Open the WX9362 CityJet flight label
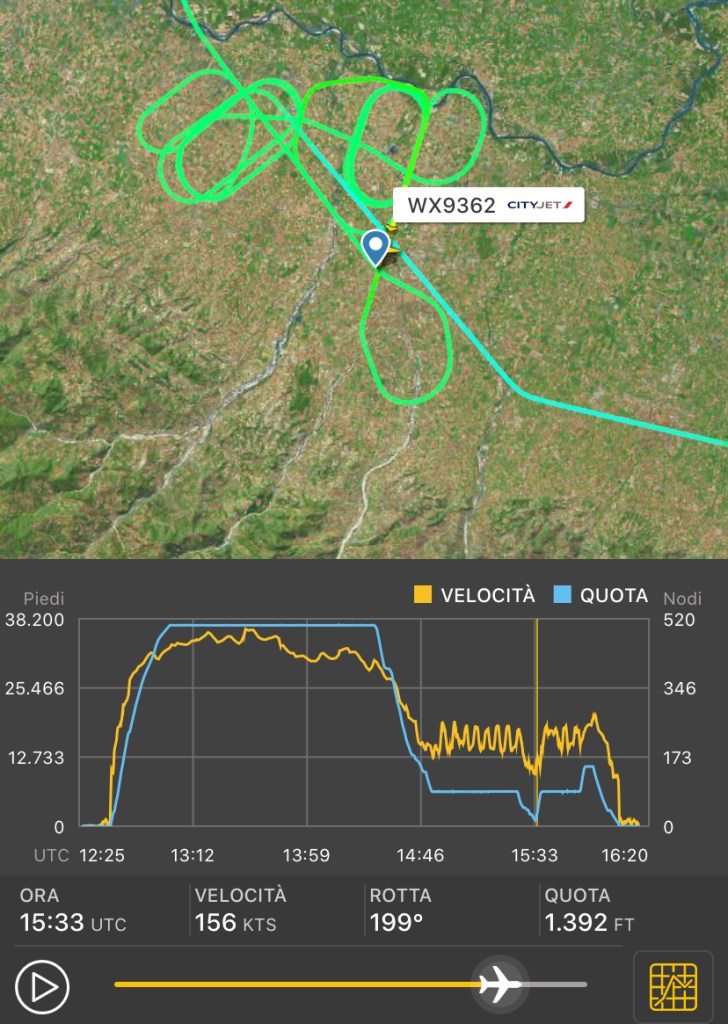This screenshot has width=728, height=1024. [x=488, y=206]
